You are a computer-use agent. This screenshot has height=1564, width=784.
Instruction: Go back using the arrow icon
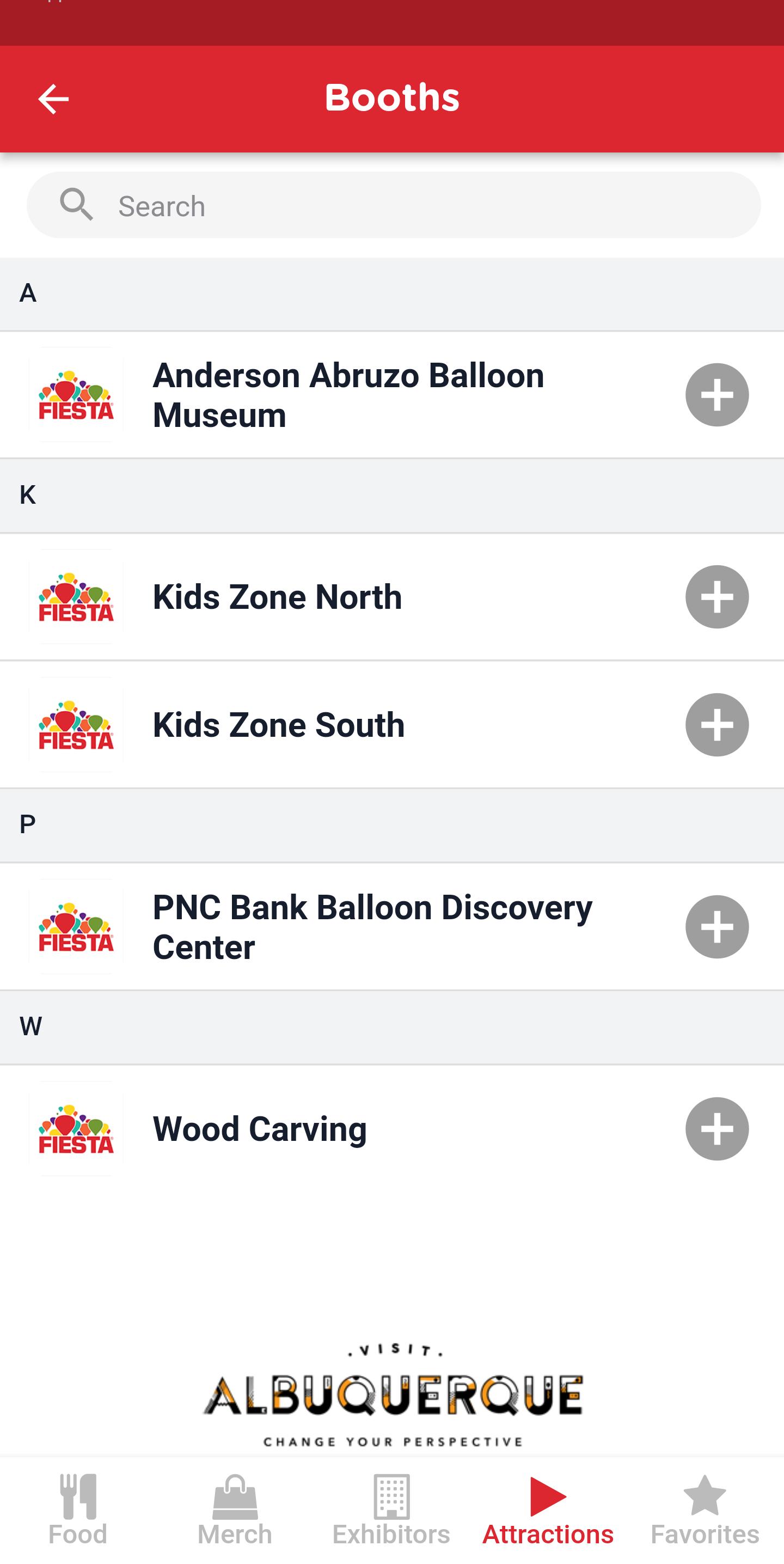point(53,99)
